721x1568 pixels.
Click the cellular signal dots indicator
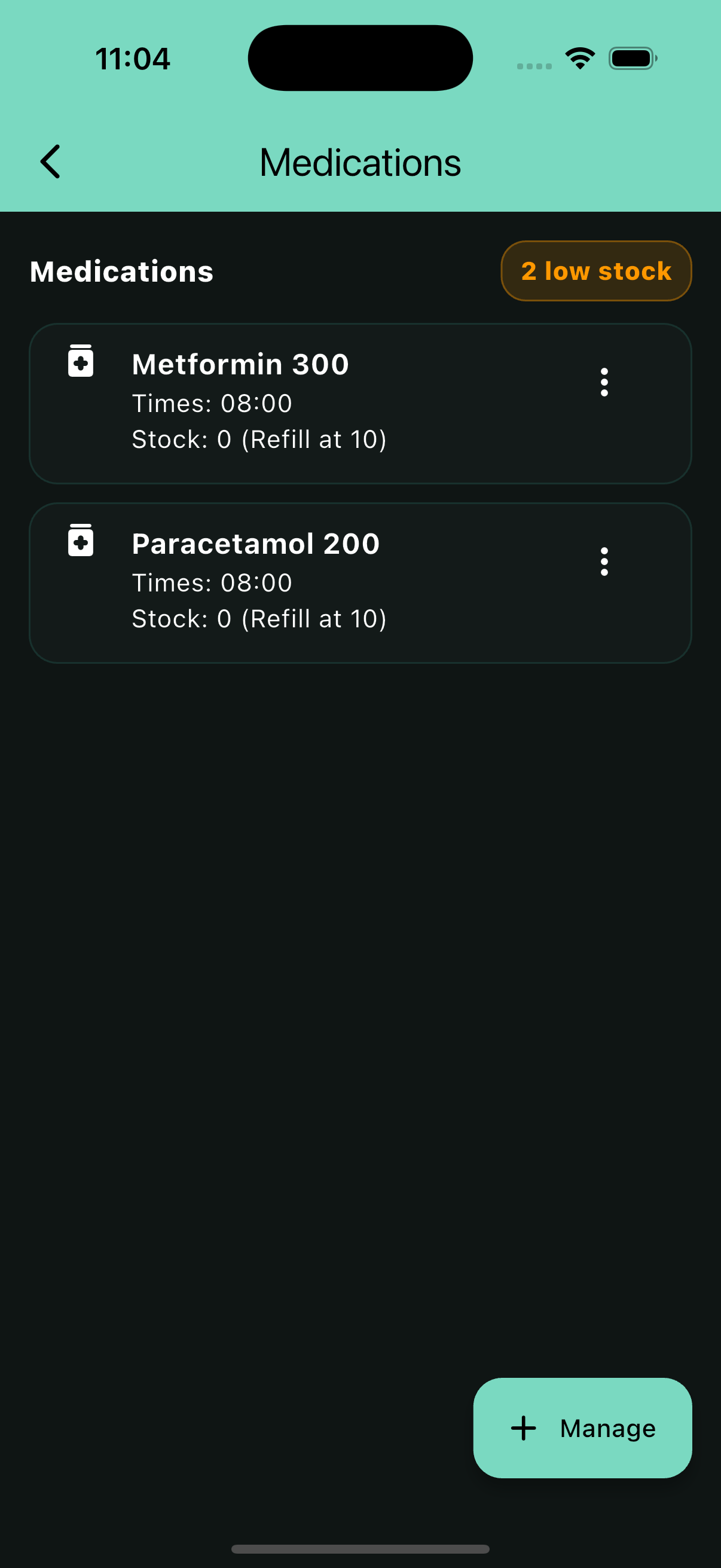pyautogui.click(x=534, y=64)
